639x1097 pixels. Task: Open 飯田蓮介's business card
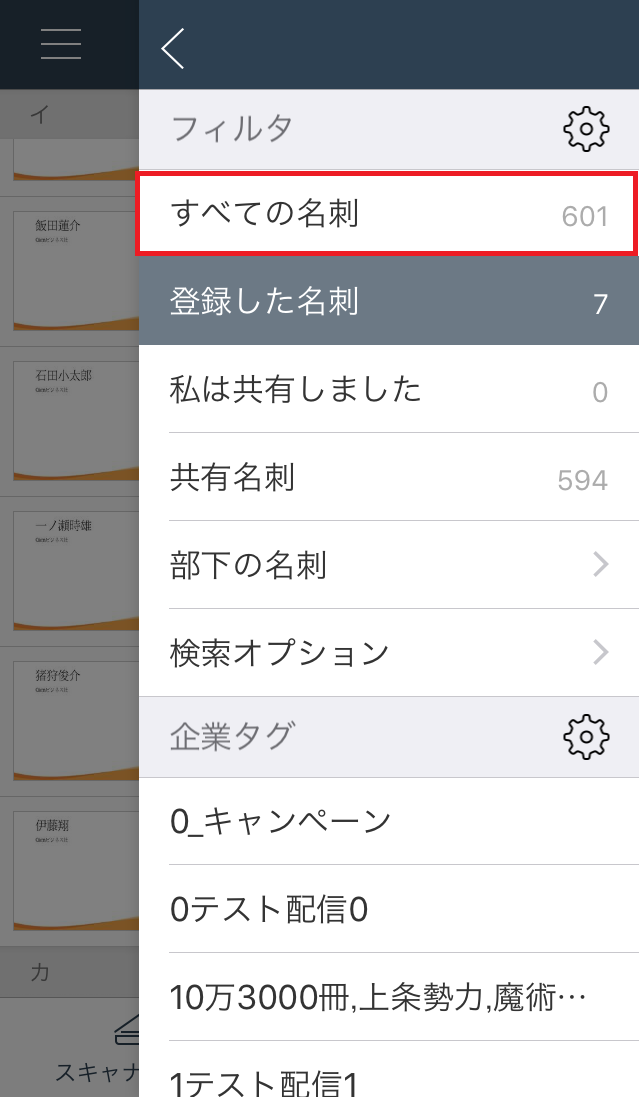[76, 271]
